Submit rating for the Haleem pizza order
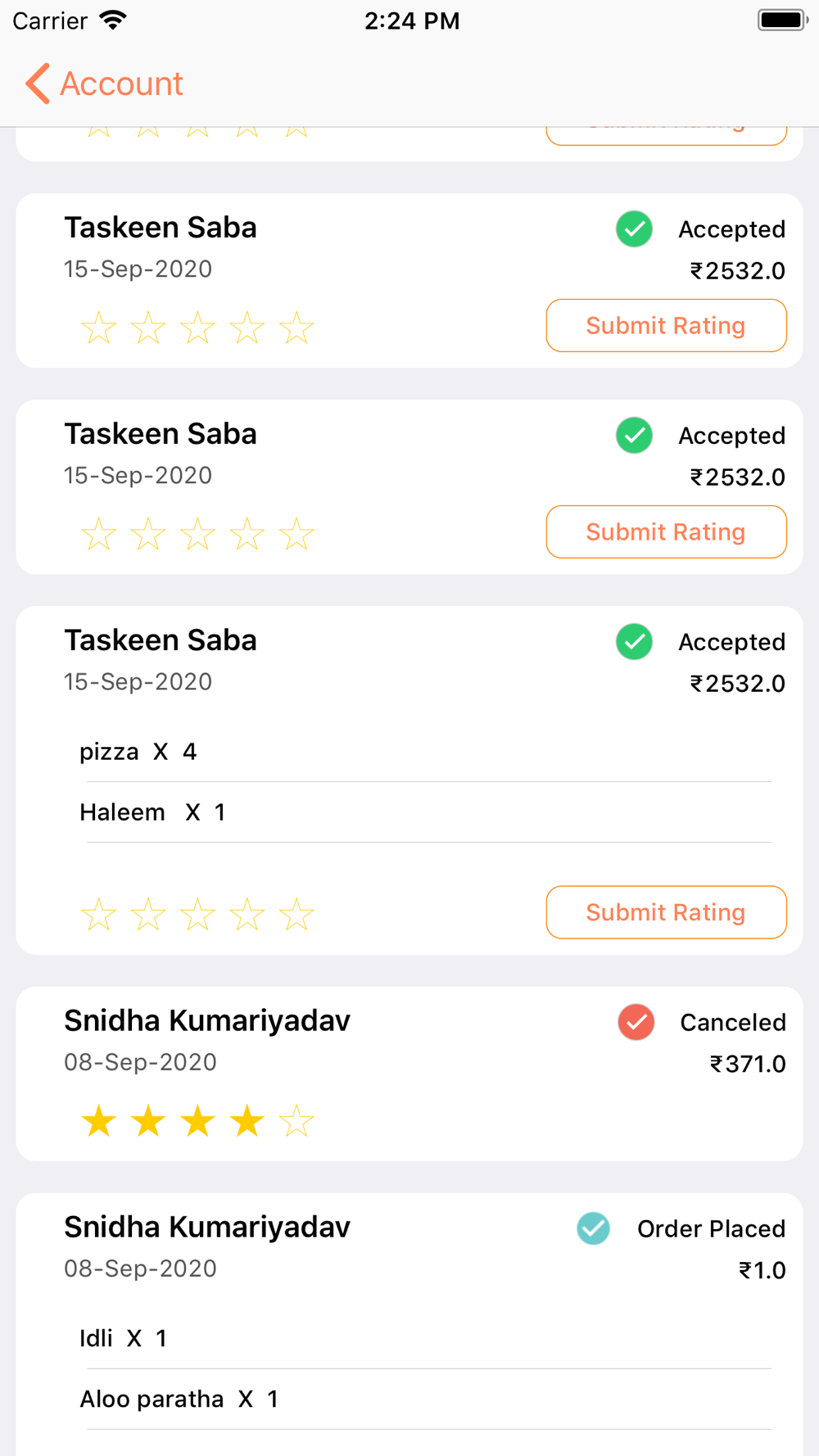The height and width of the screenshot is (1456, 819). coord(666,912)
